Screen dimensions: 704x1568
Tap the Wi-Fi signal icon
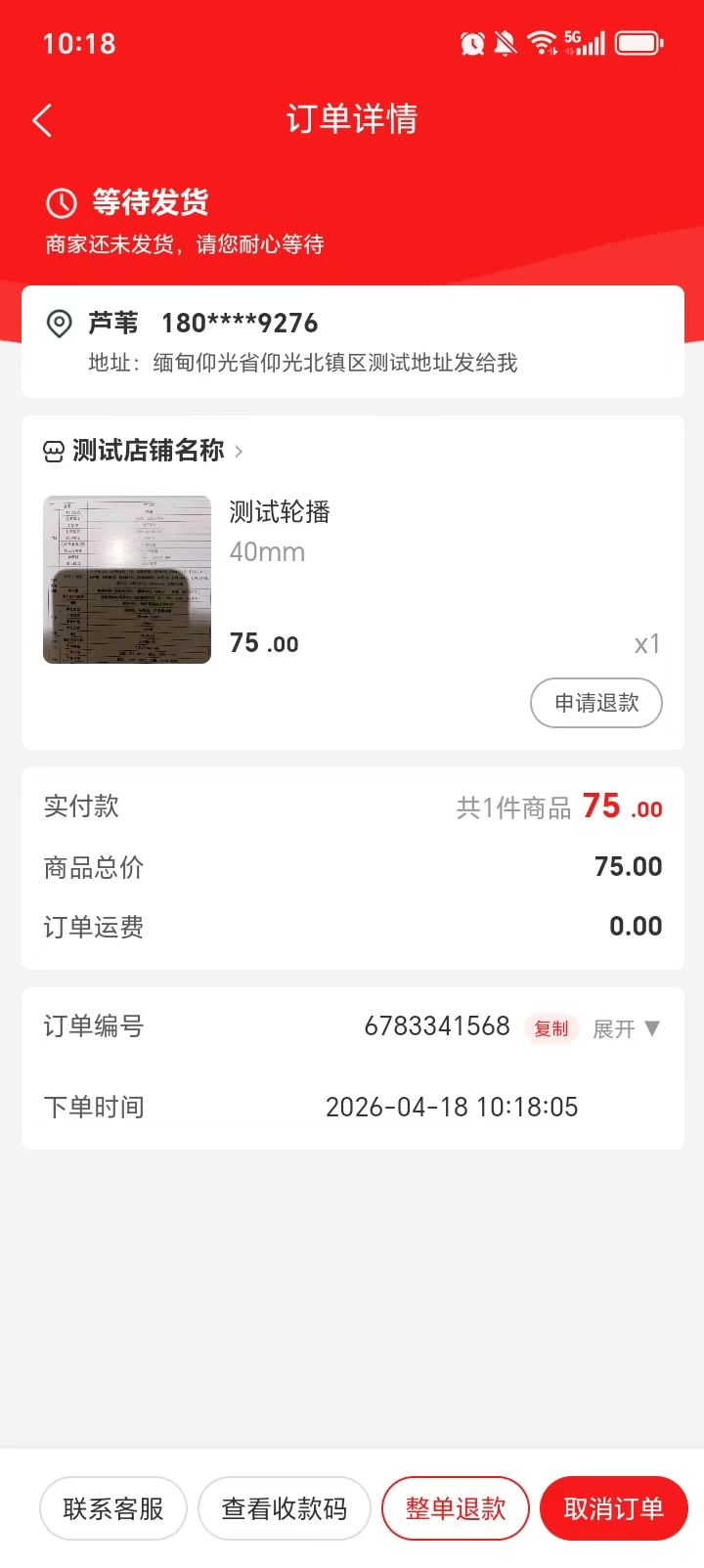[x=540, y=43]
